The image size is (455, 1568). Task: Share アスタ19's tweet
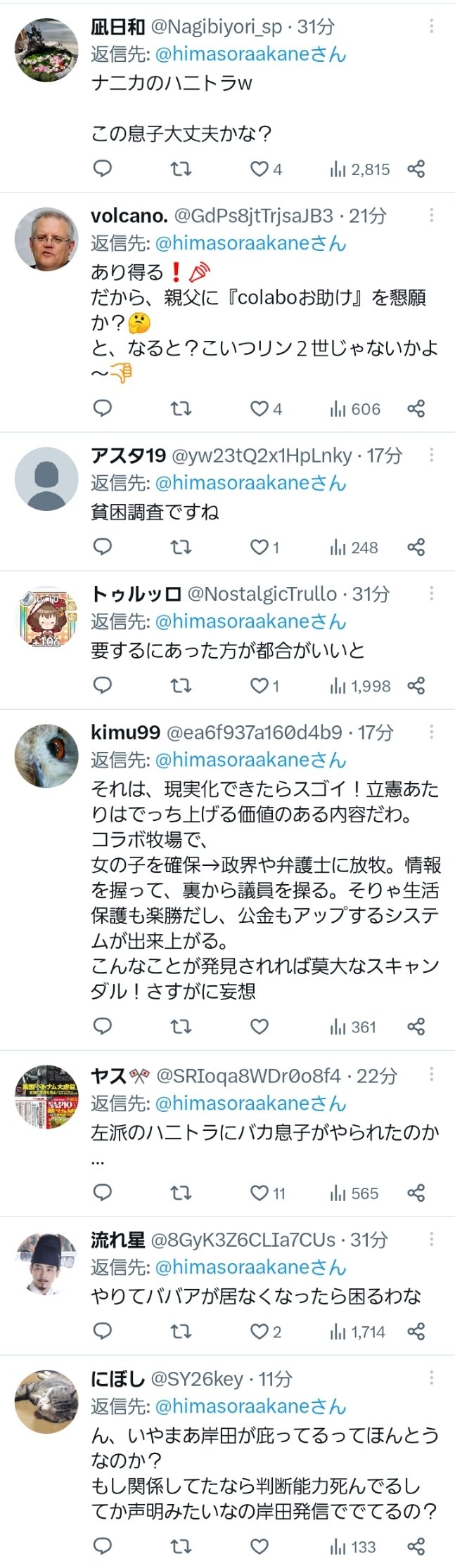(x=416, y=547)
